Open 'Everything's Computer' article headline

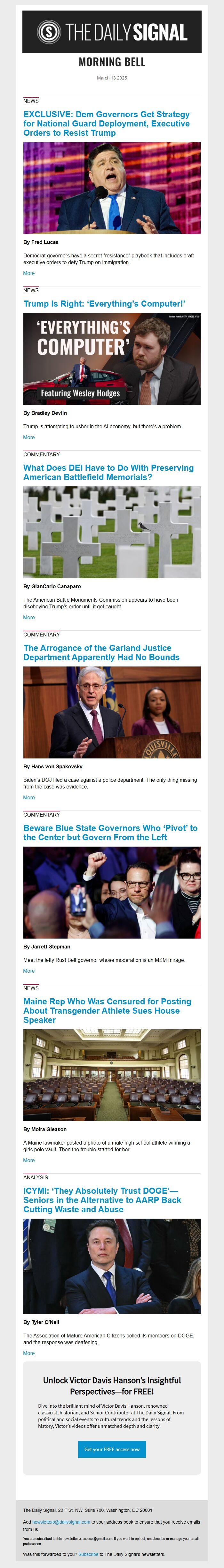coord(104,304)
